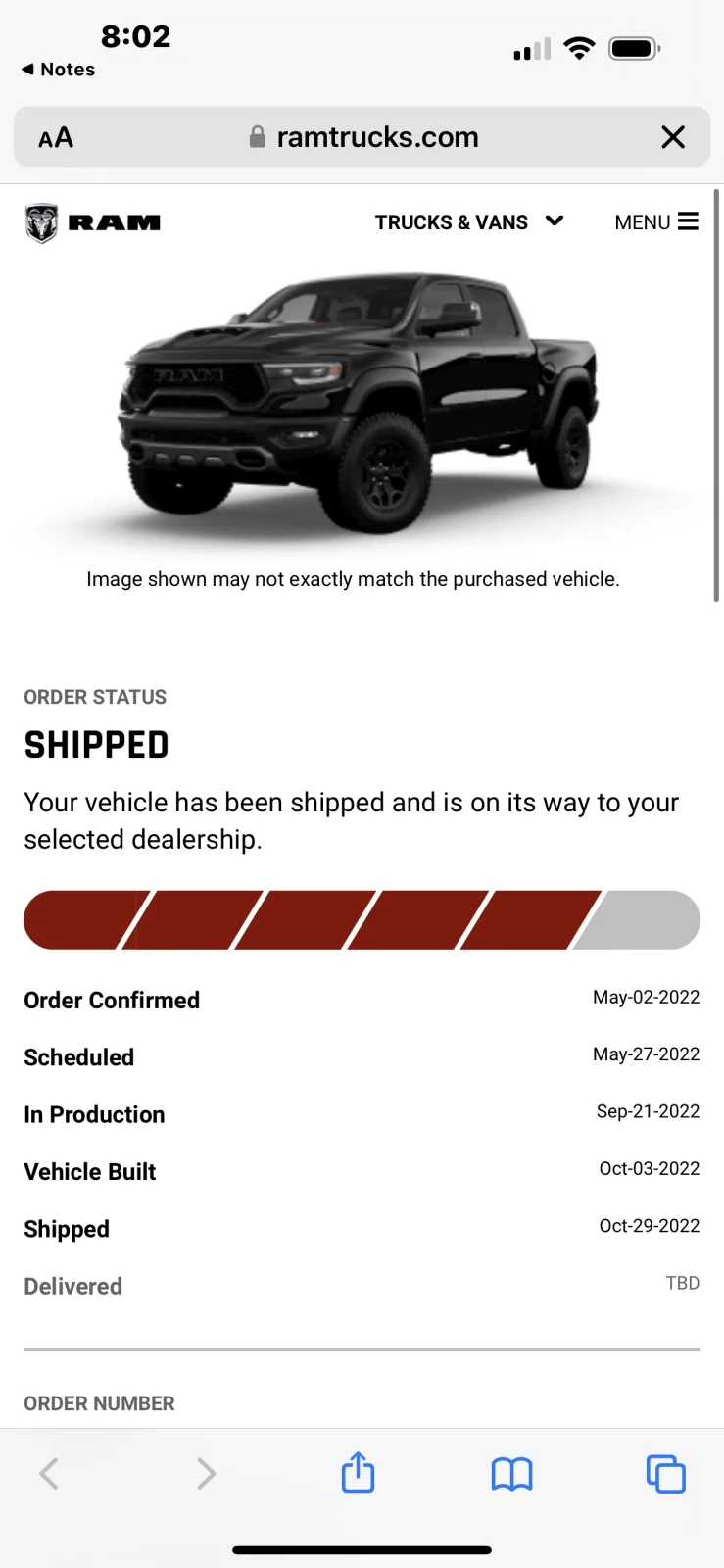The image size is (724, 1568).
Task: Go to the RAM homepage via logo
Action: (93, 223)
